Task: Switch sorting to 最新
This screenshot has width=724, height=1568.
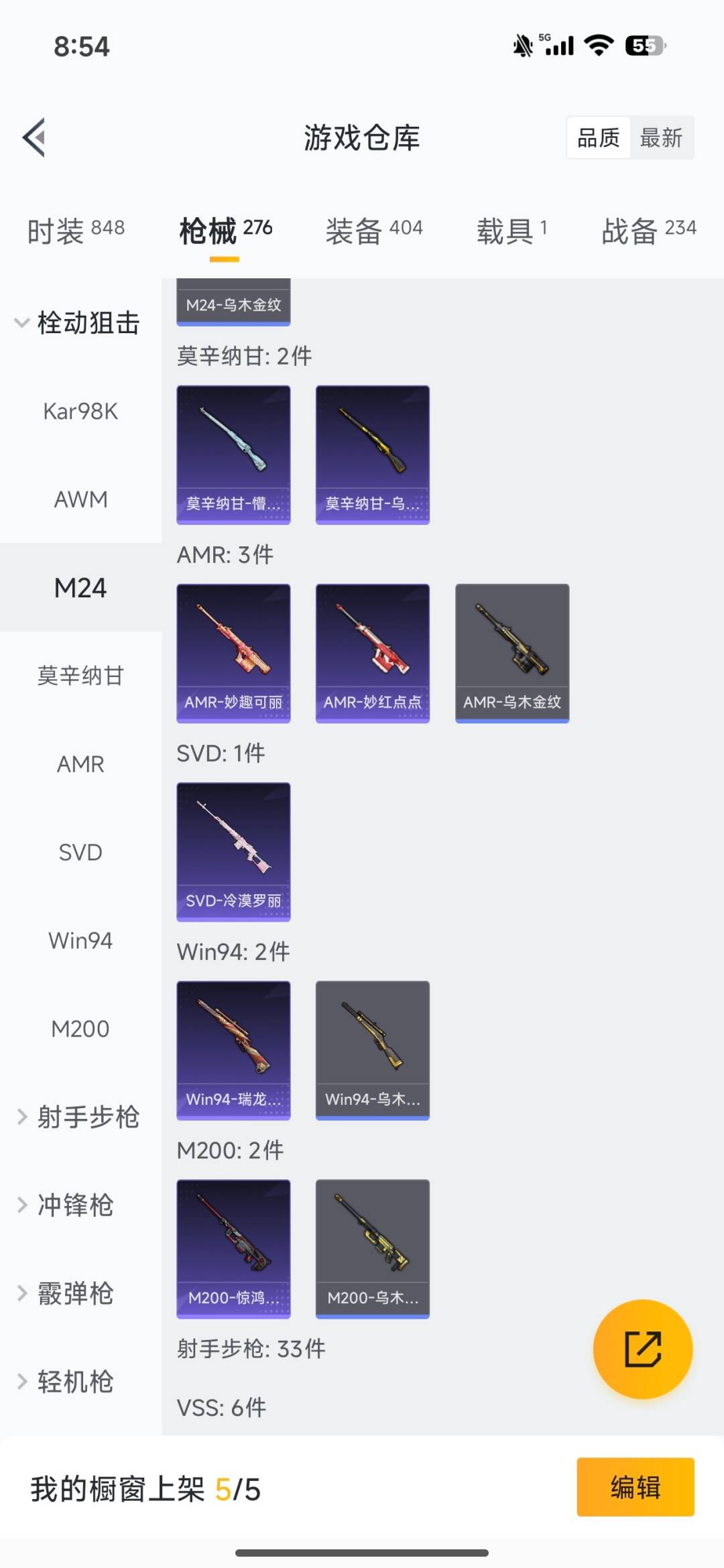Action: [x=662, y=137]
